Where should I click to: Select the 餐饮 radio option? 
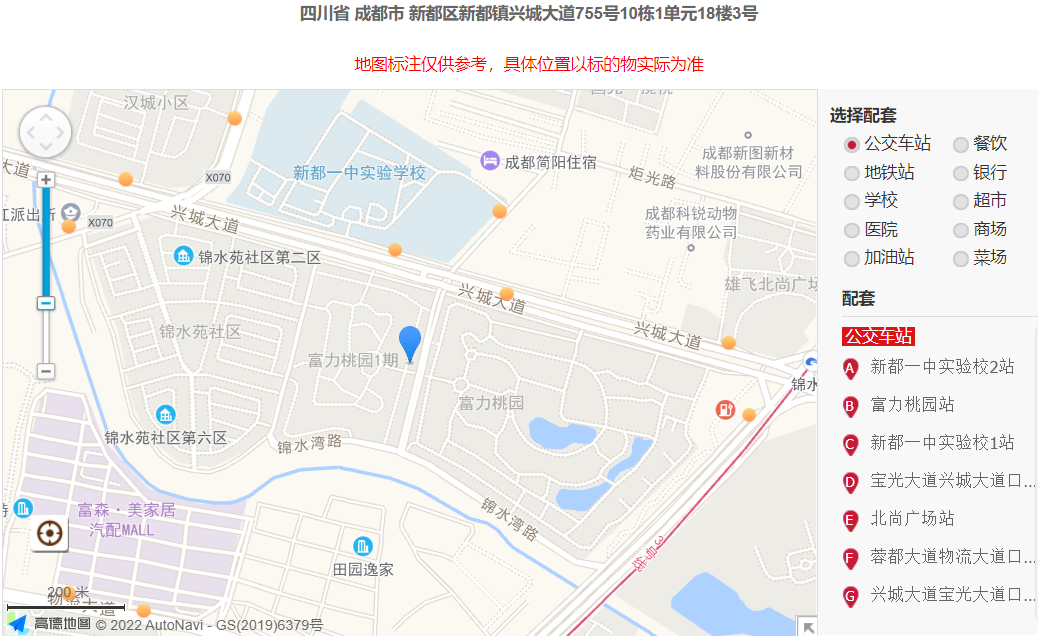click(961, 145)
